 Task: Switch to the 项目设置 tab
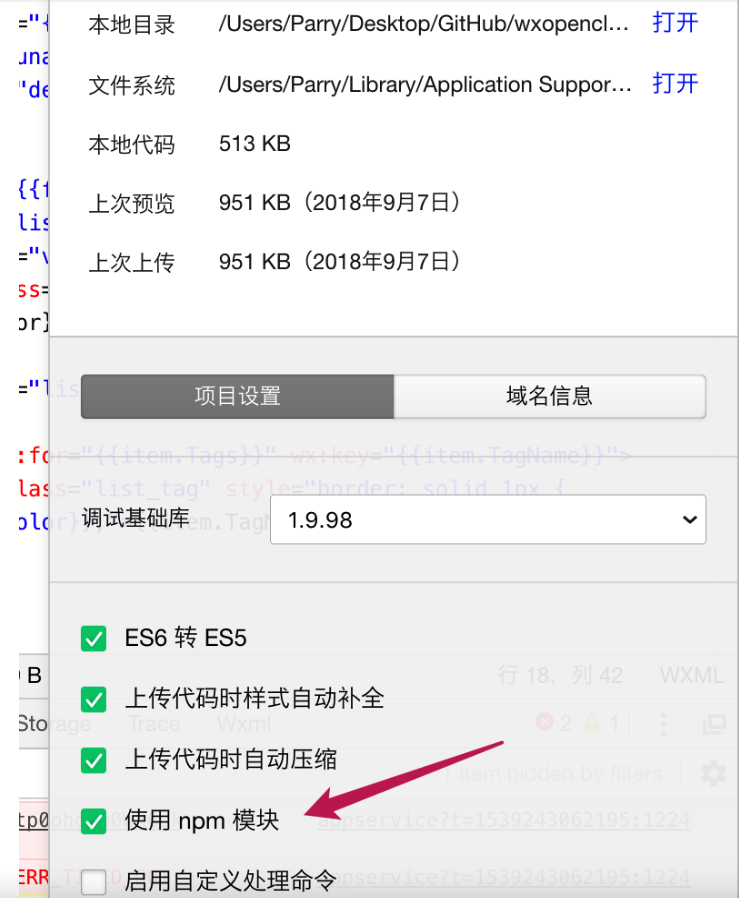(238, 396)
